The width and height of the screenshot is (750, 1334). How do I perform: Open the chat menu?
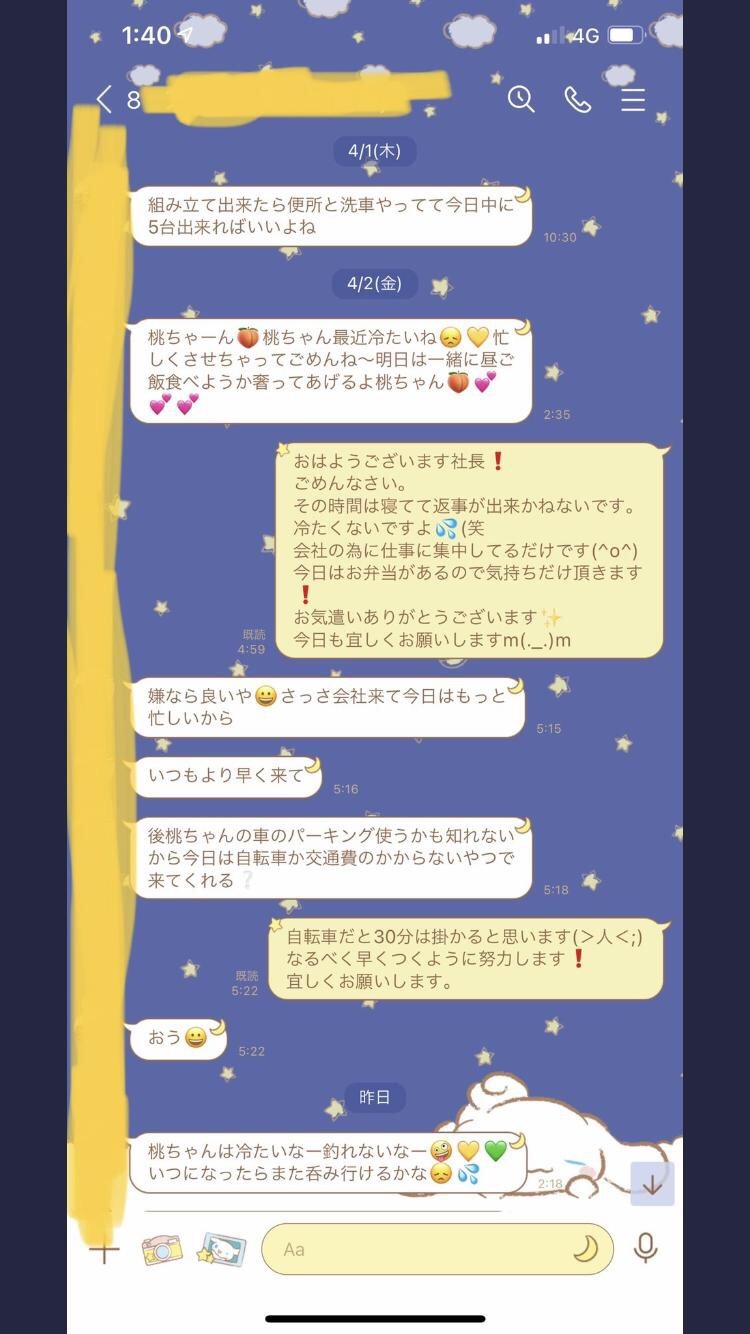[633, 99]
